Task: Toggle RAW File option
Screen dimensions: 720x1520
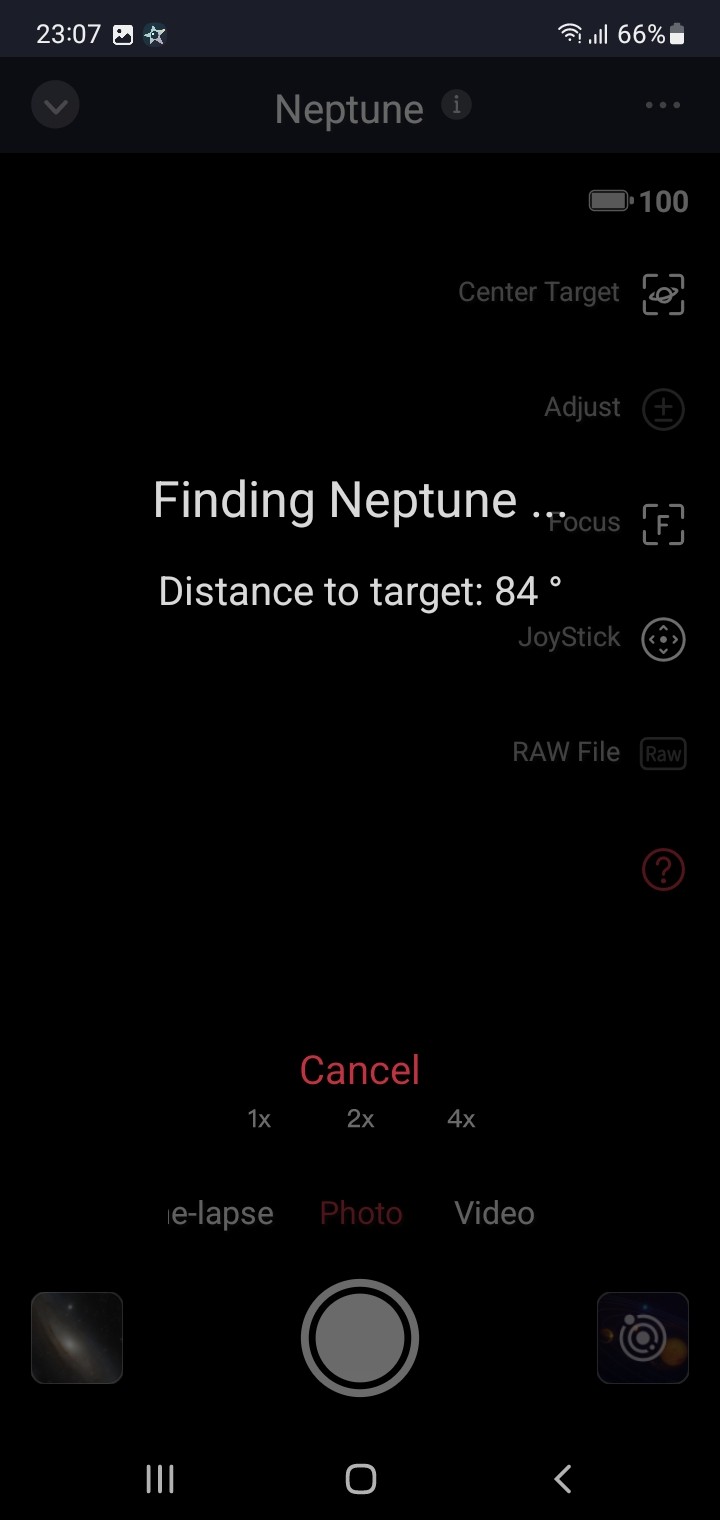Action: point(663,753)
